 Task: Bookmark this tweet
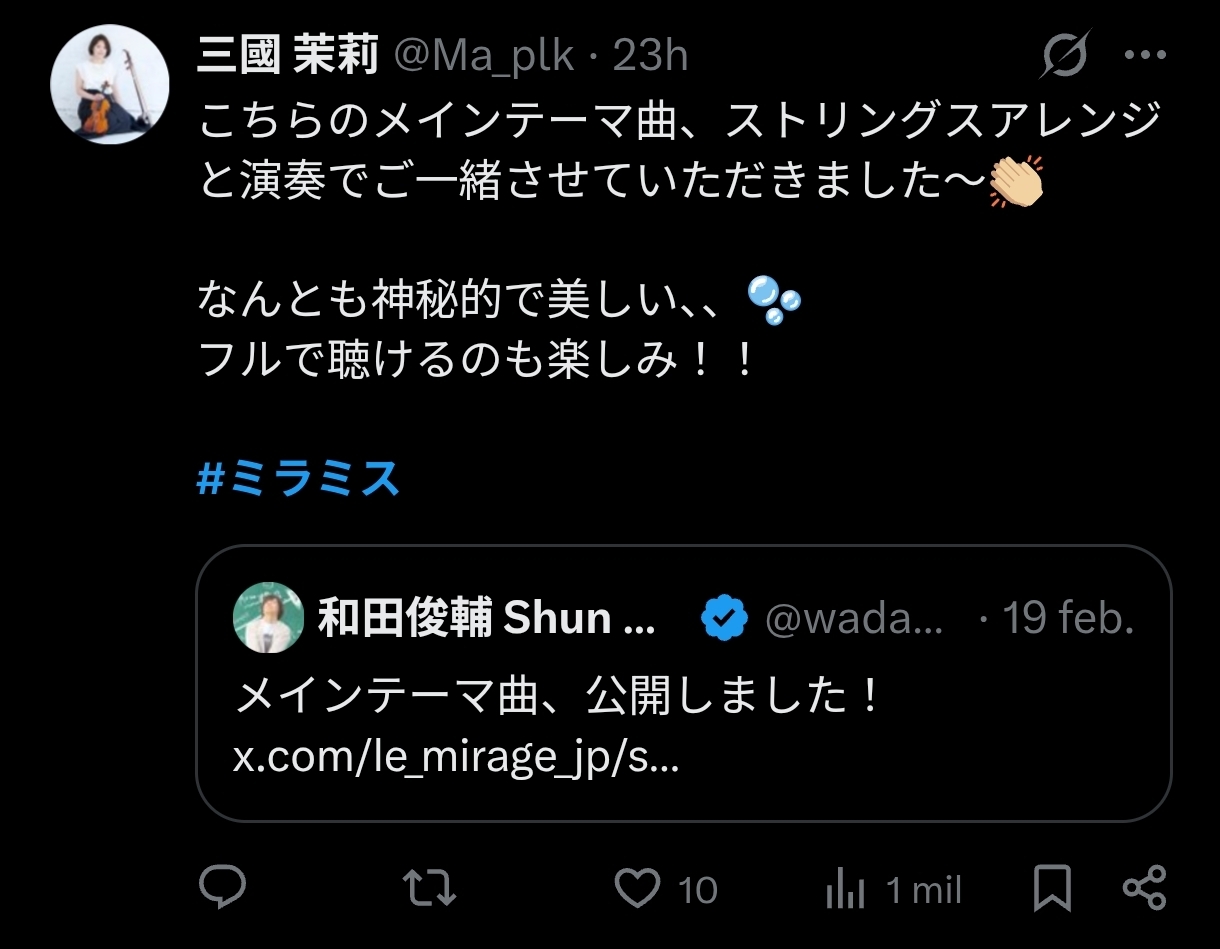[1052, 888]
